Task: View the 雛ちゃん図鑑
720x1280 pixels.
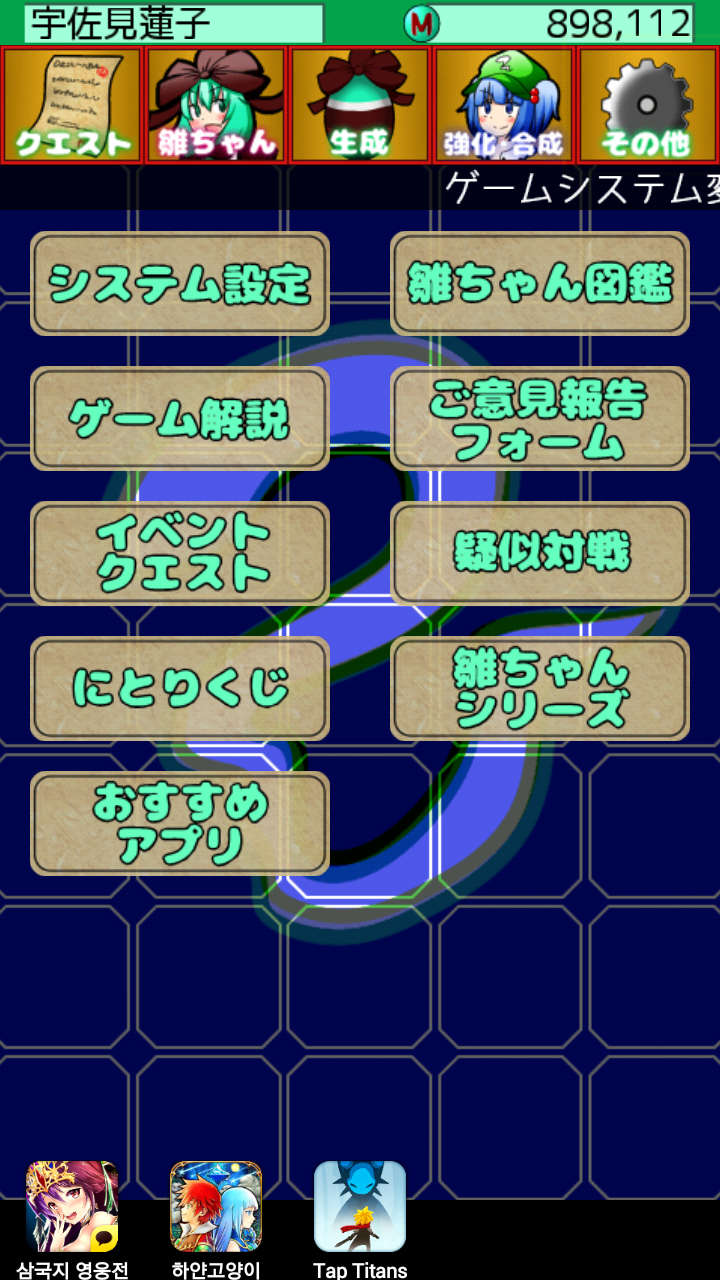Action: tap(540, 284)
